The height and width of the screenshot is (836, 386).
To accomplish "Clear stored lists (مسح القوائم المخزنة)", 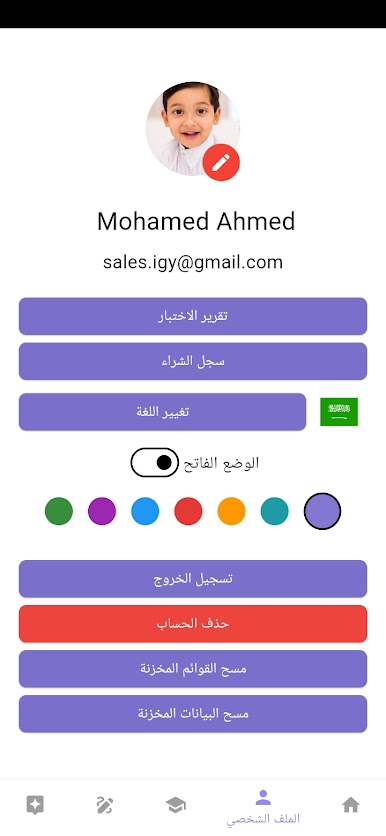I will pos(193,669).
